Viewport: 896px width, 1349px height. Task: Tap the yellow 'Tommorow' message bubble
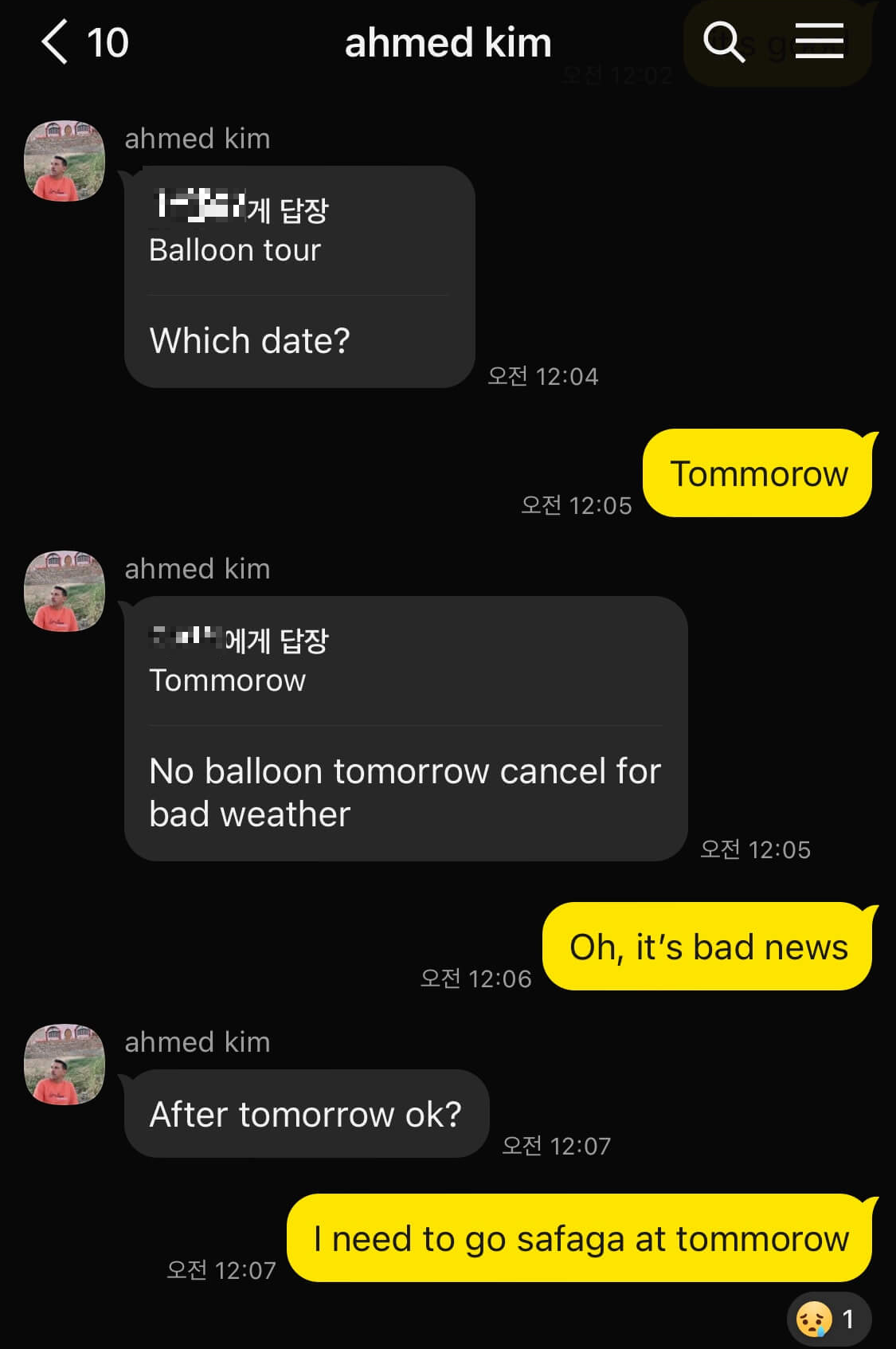pos(758,473)
